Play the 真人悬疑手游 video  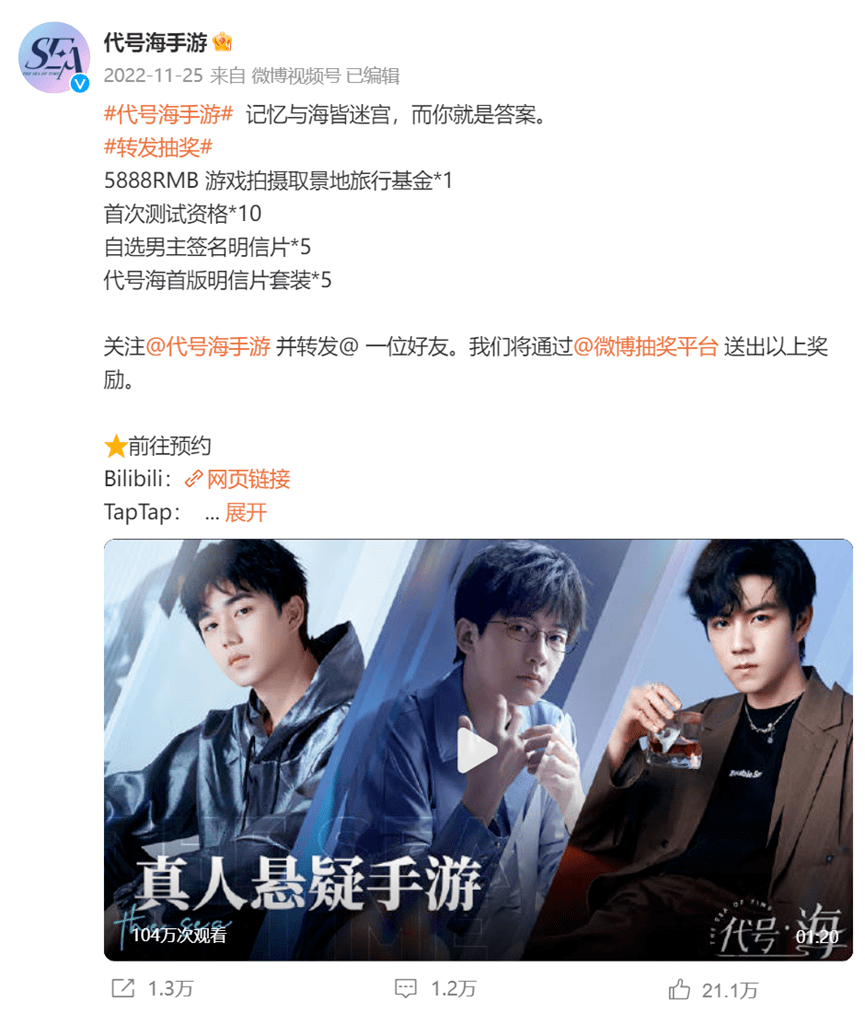coord(478,751)
